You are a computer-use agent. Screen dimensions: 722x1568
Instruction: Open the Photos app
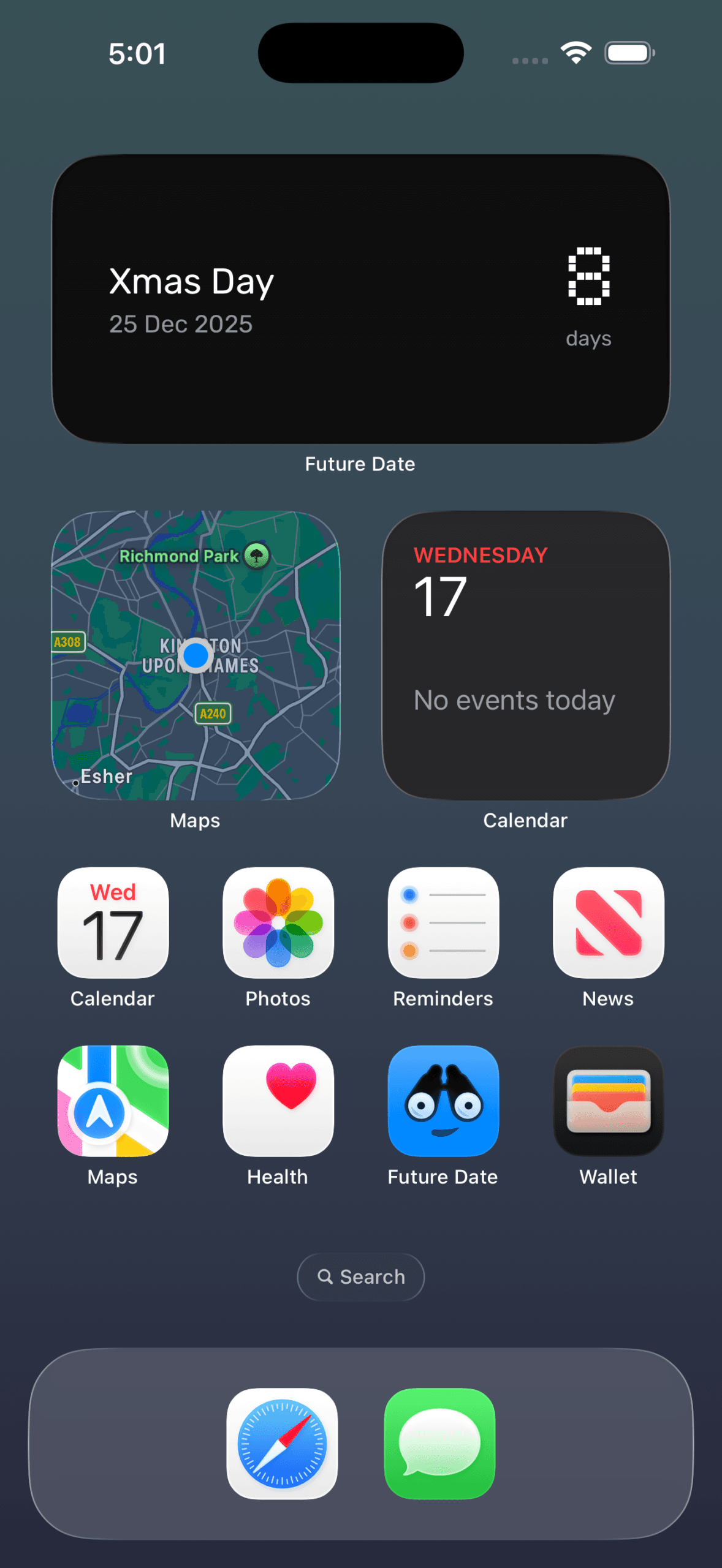click(x=278, y=922)
